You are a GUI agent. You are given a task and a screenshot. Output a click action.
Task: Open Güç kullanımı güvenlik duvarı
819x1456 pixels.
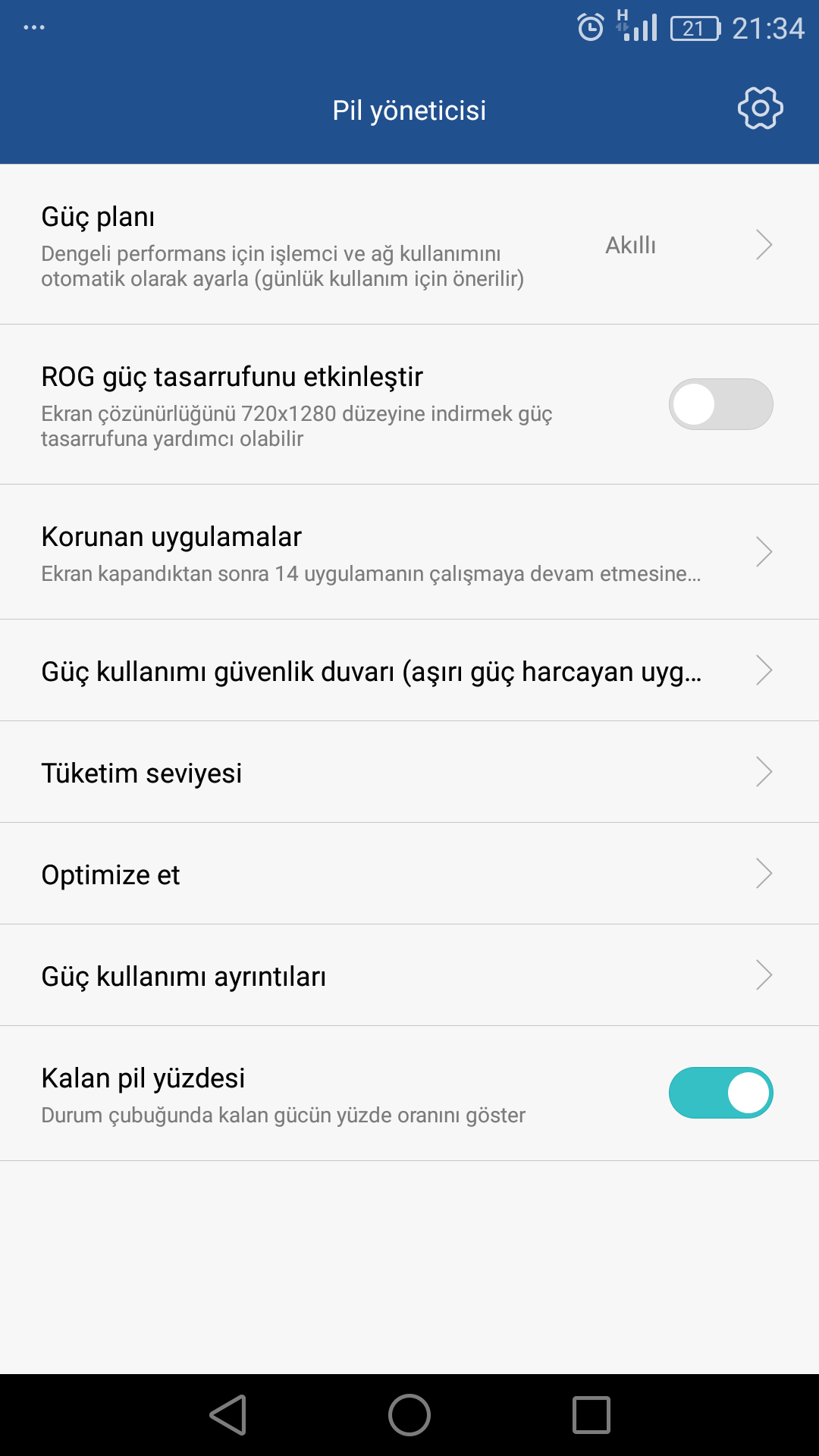(409, 670)
